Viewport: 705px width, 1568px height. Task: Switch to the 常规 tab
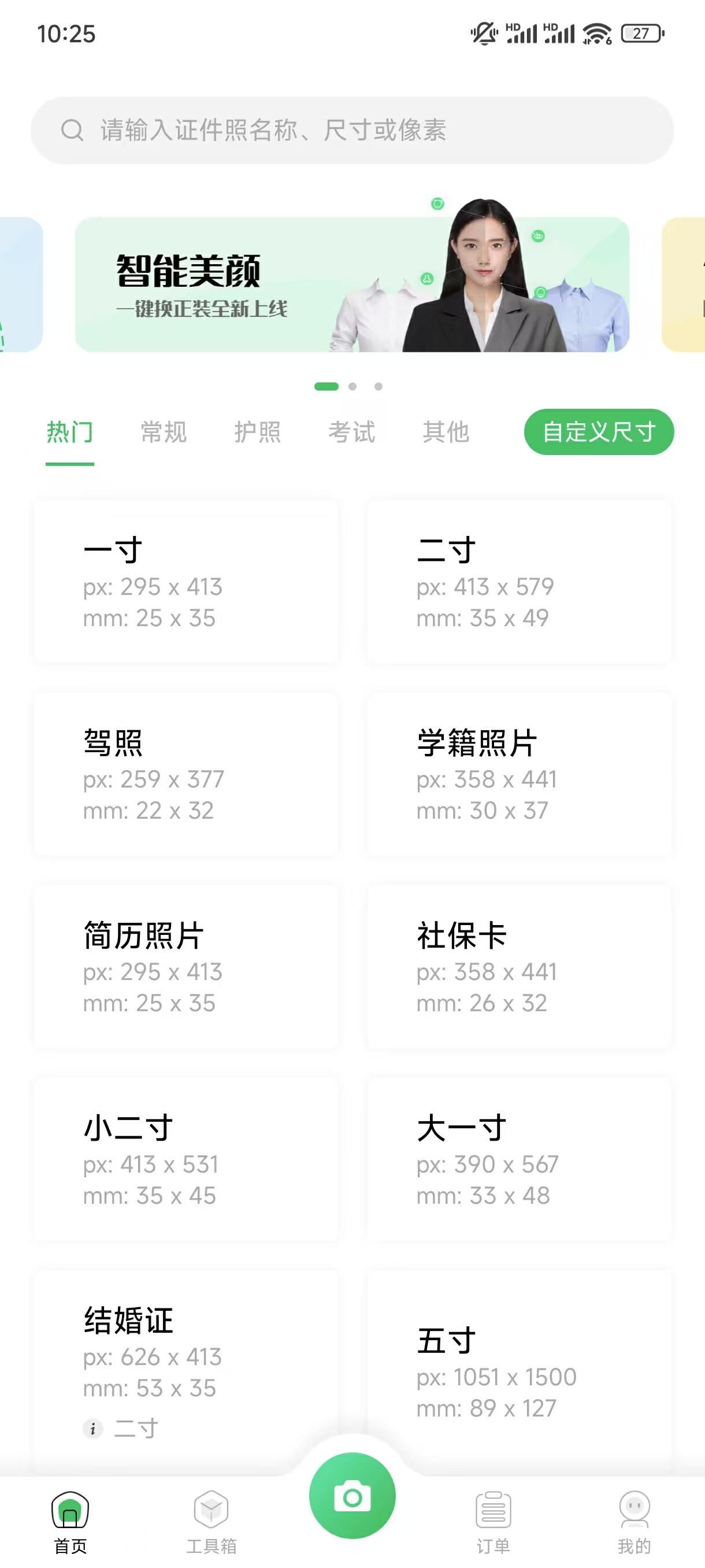(164, 432)
